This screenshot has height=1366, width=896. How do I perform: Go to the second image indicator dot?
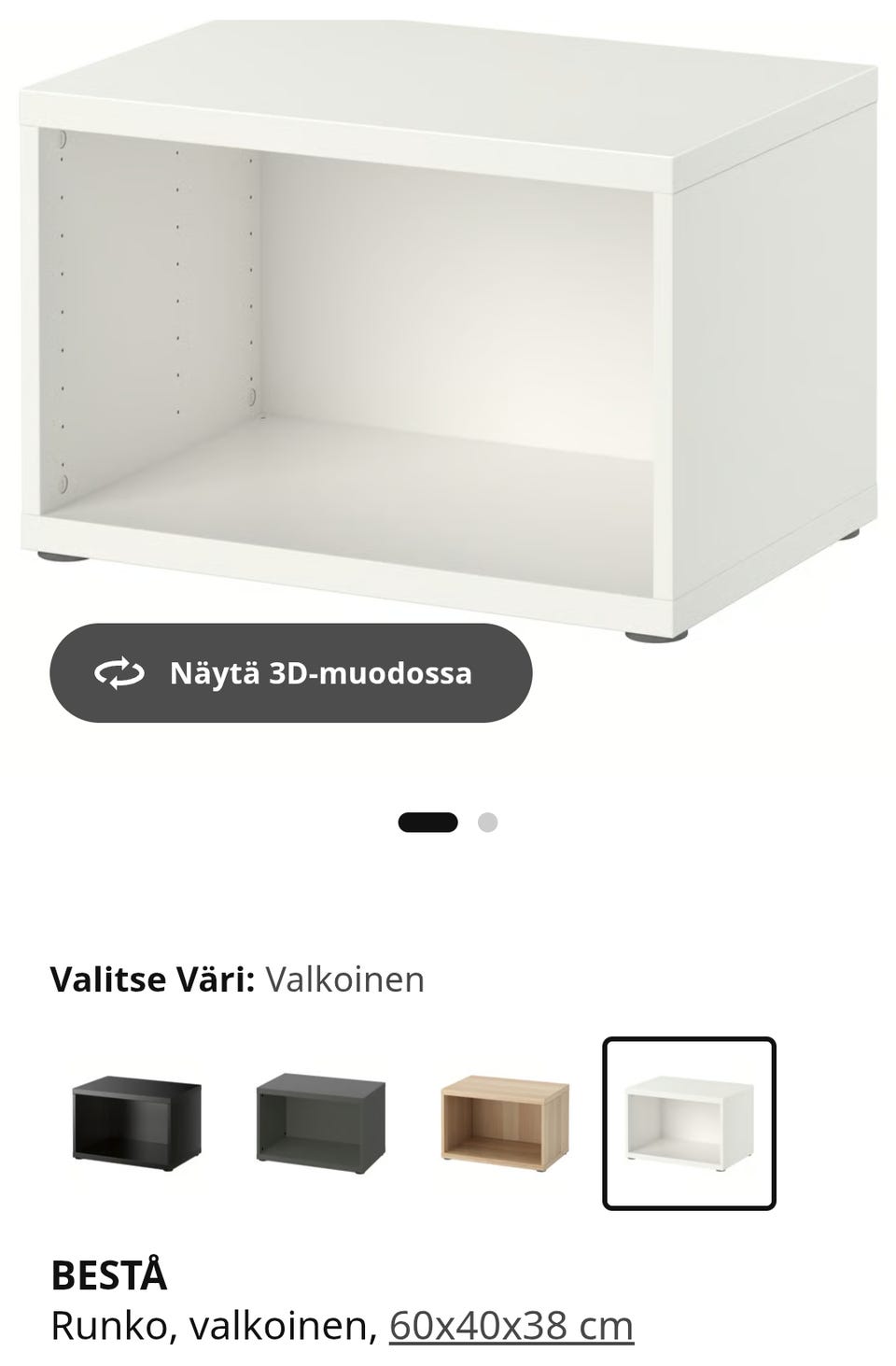pyautogui.click(x=487, y=823)
